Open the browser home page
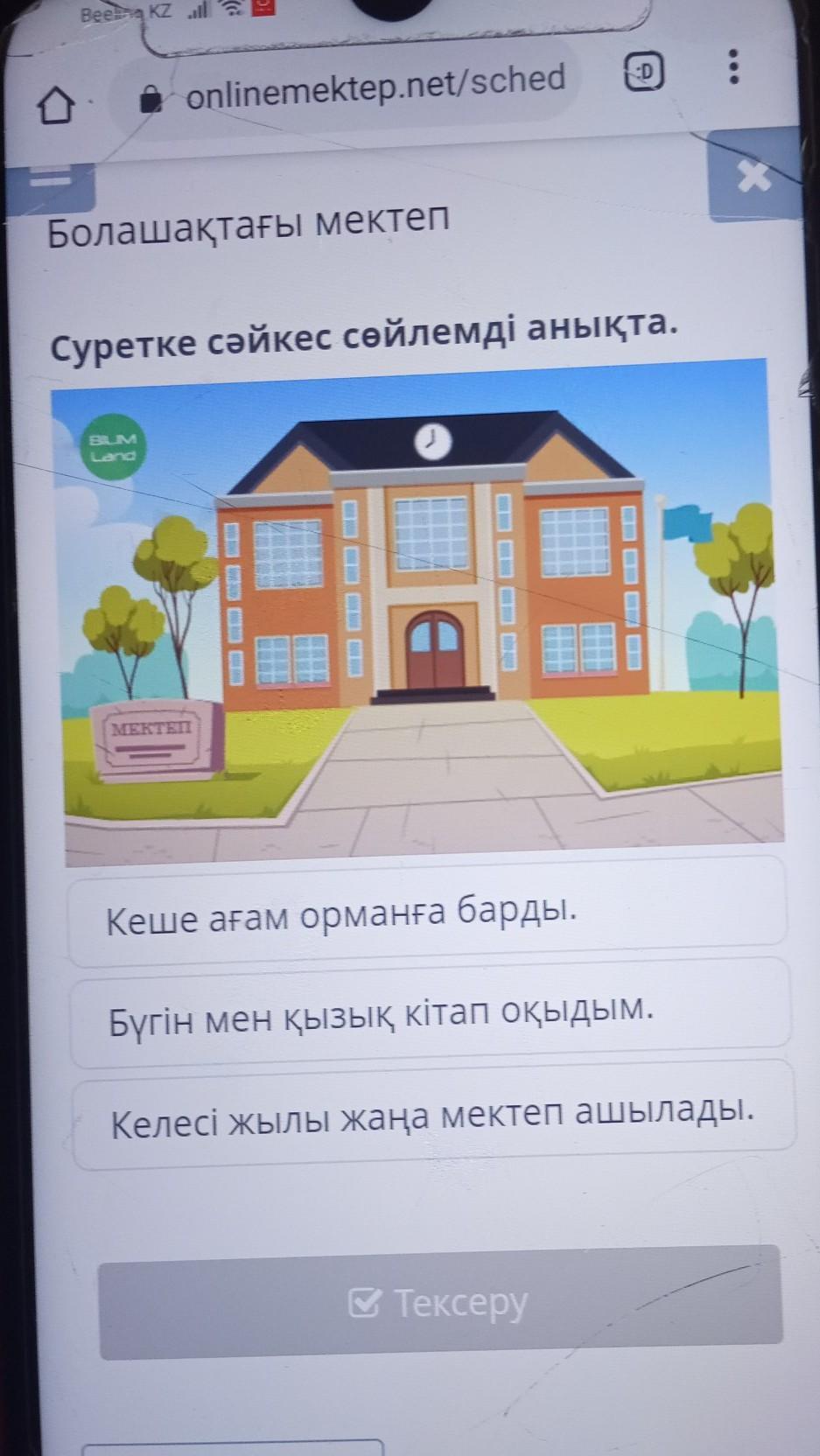820x1456 pixels. [x=57, y=107]
